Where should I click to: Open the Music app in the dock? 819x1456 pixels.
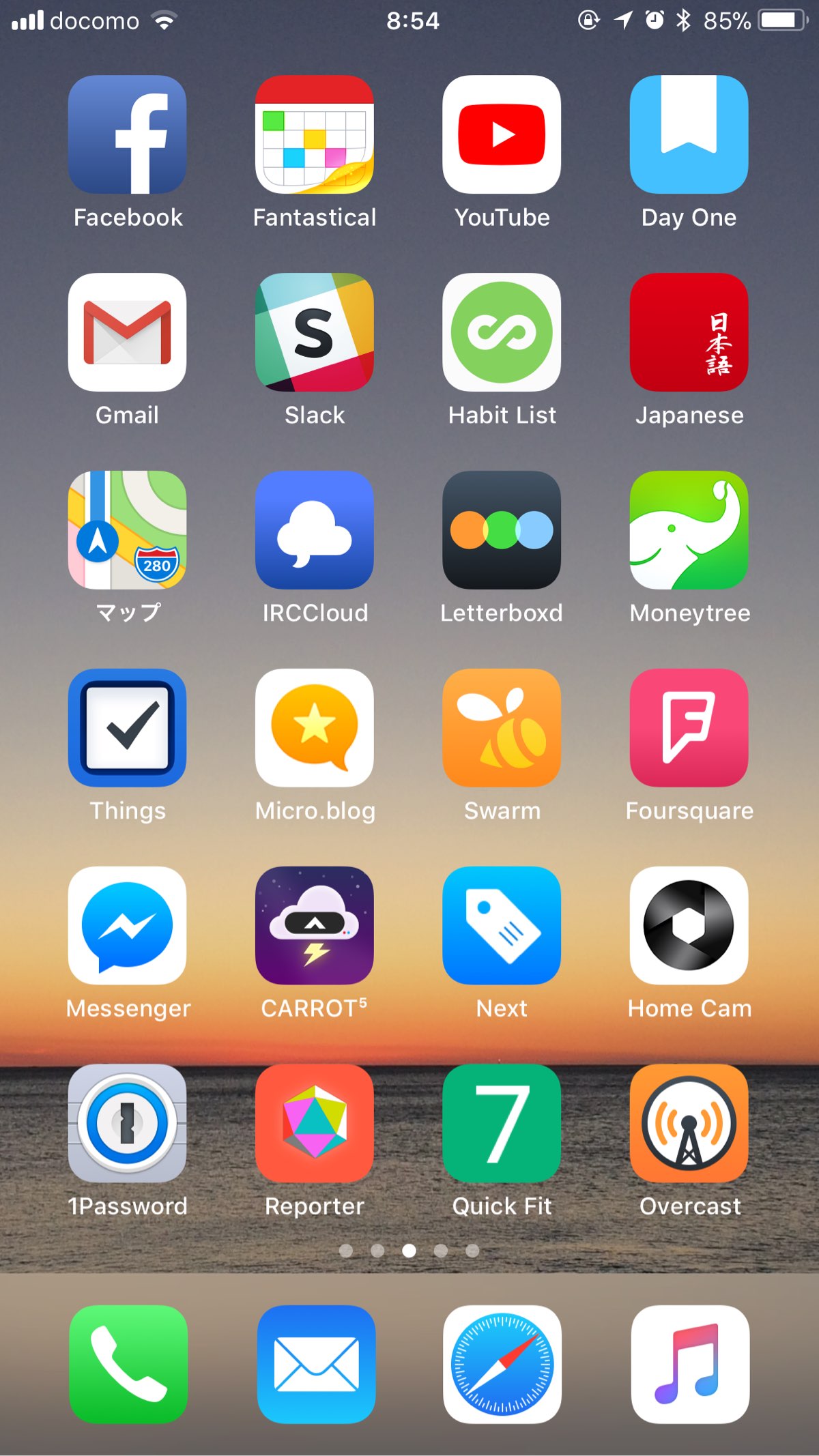pyautogui.click(x=690, y=1365)
